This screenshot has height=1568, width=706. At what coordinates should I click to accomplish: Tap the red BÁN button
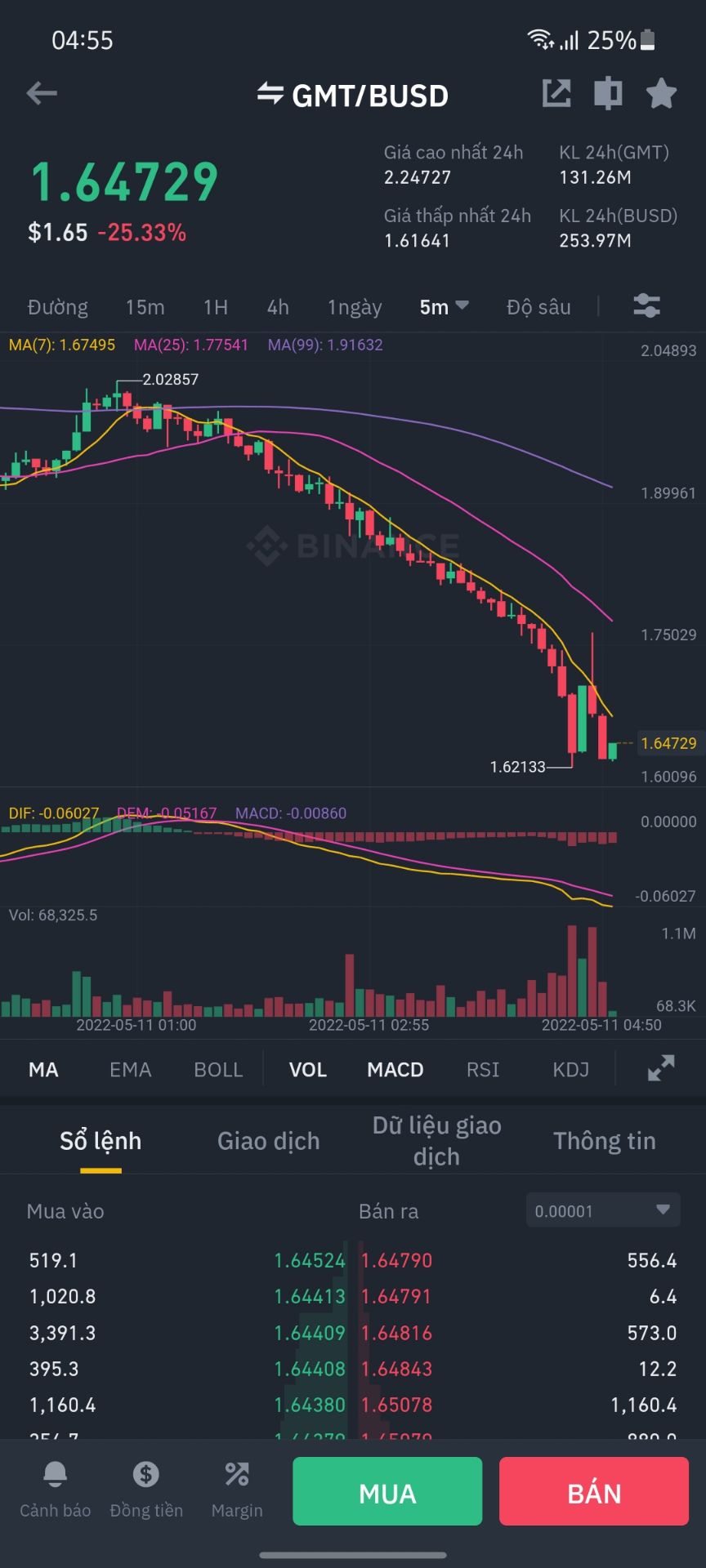[593, 1491]
